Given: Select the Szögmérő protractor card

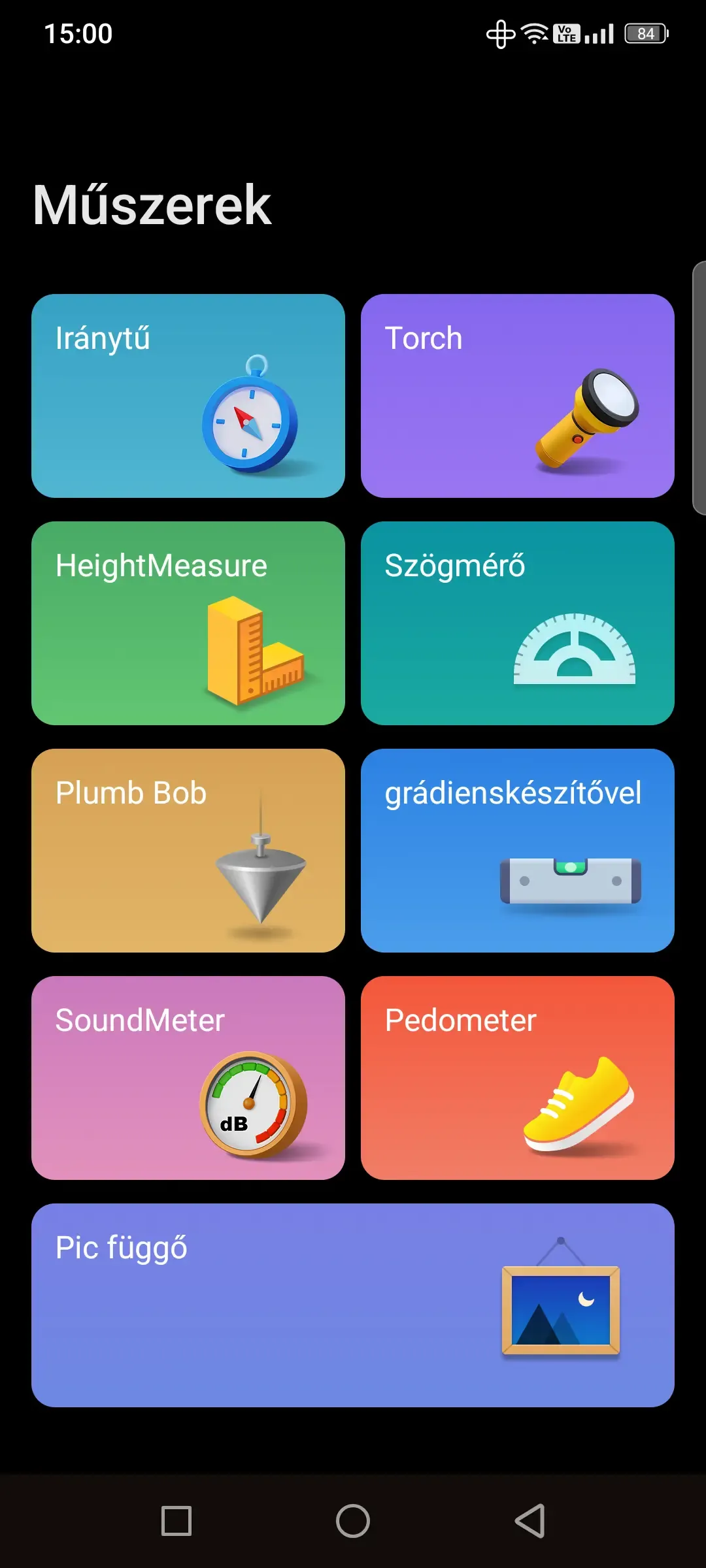Looking at the screenshot, I should pos(517,623).
